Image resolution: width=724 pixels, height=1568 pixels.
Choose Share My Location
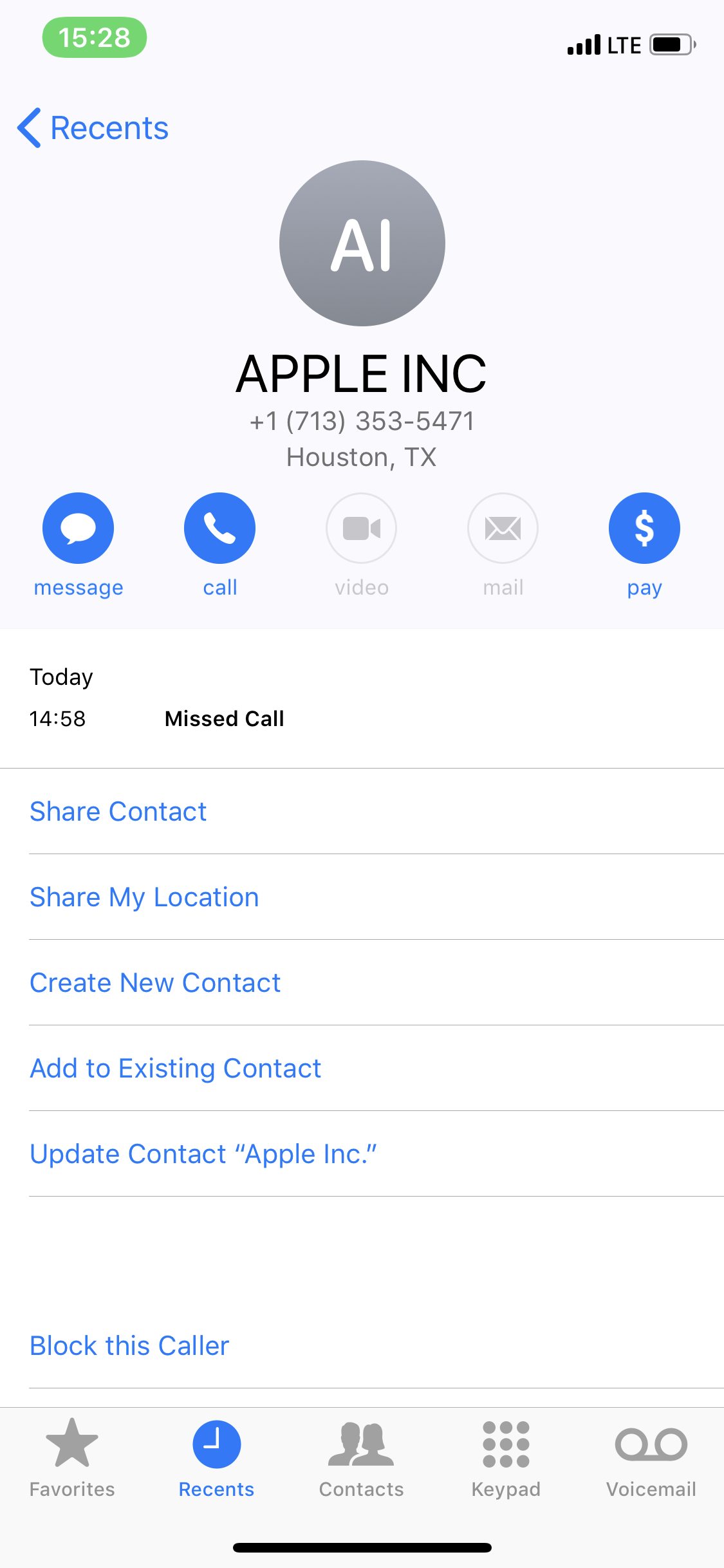tap(144, 897)
